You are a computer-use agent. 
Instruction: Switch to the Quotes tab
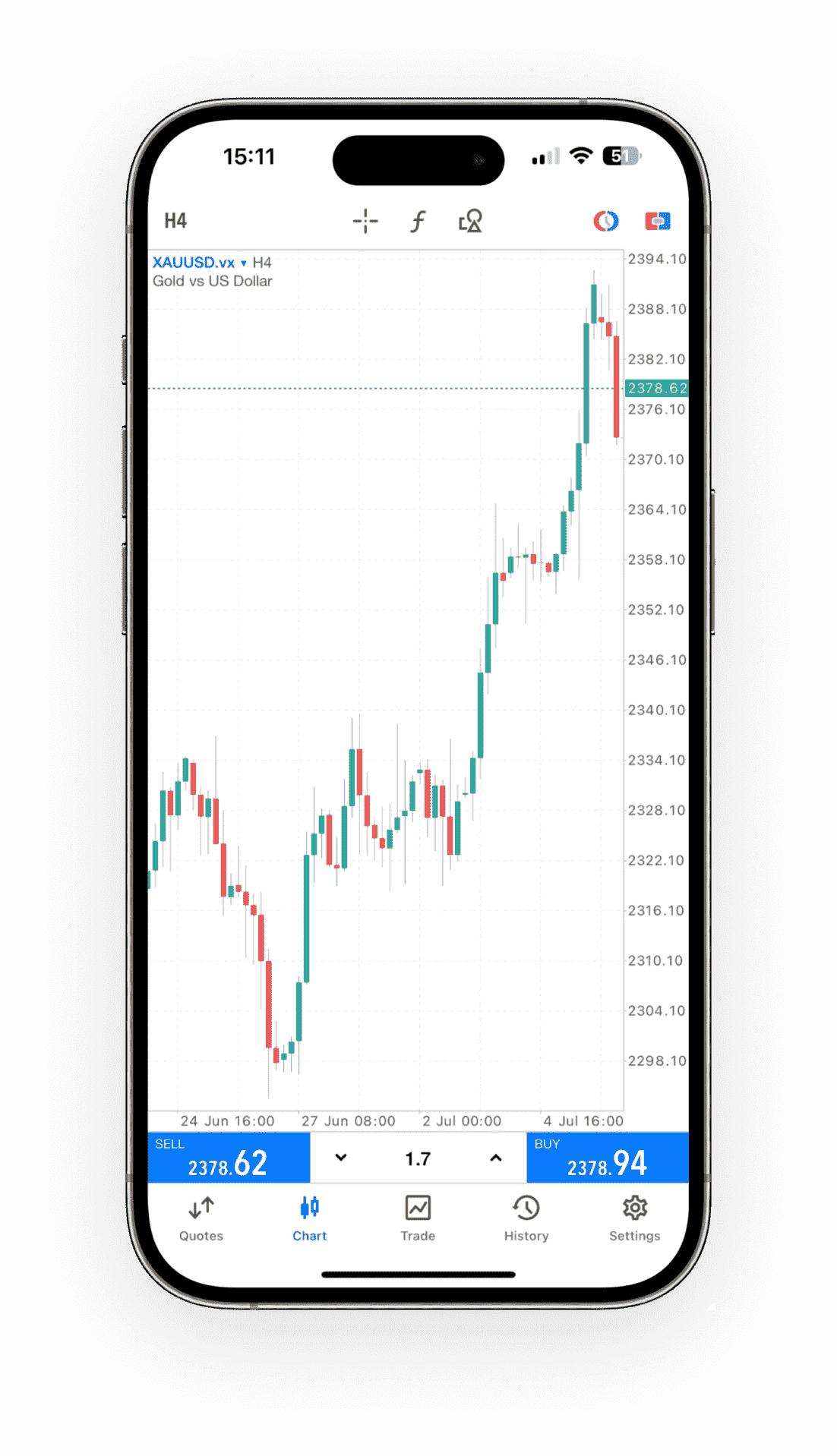click(201, 1218)
